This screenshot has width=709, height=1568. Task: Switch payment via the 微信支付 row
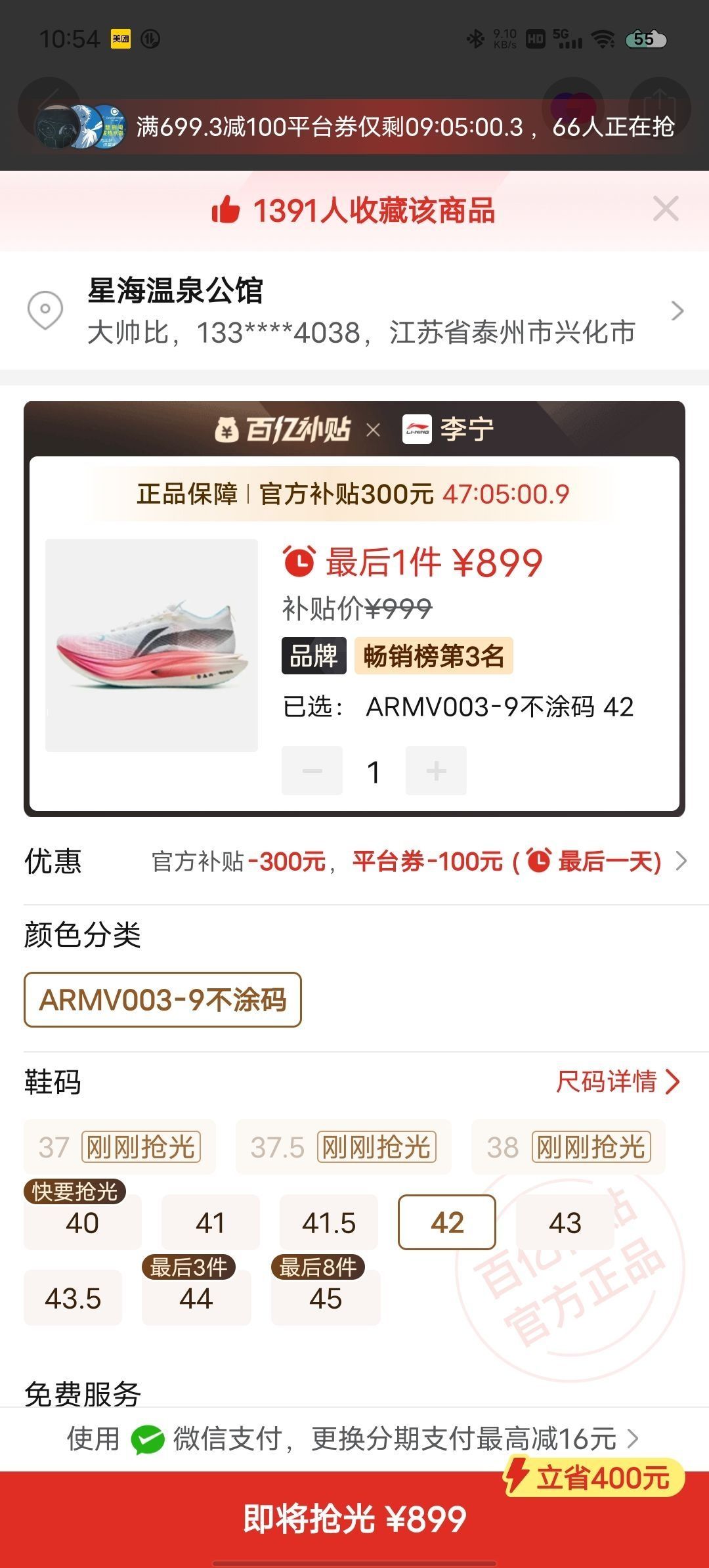pyautogui.click(x=354, y=1439)
